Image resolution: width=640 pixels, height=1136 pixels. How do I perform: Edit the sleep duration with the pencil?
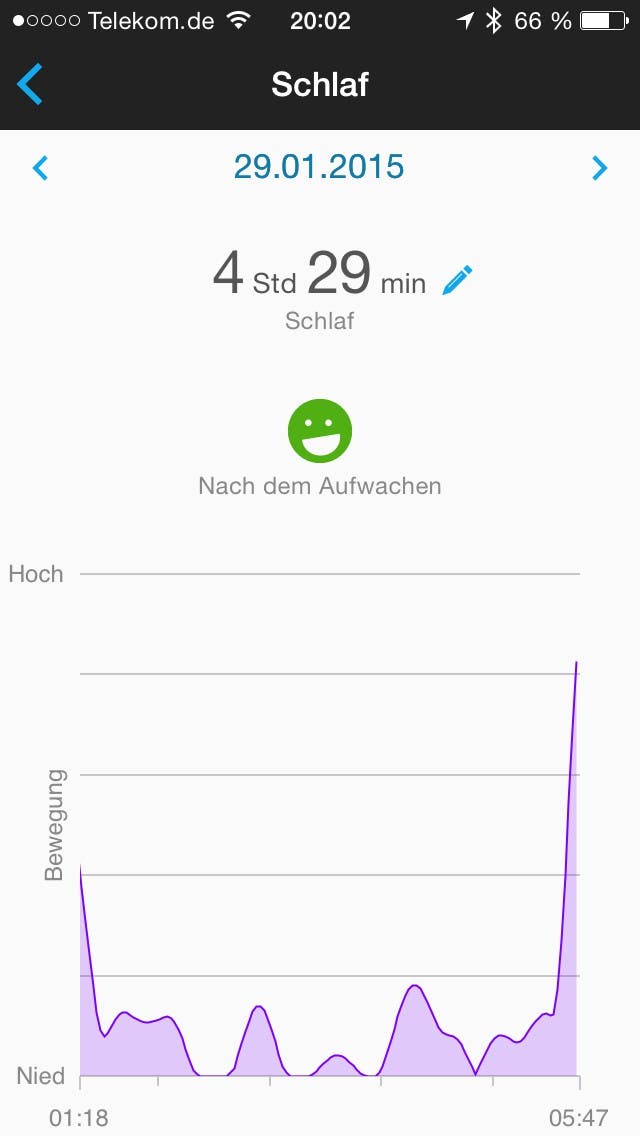pyautogui.click(x=456, y=281)
